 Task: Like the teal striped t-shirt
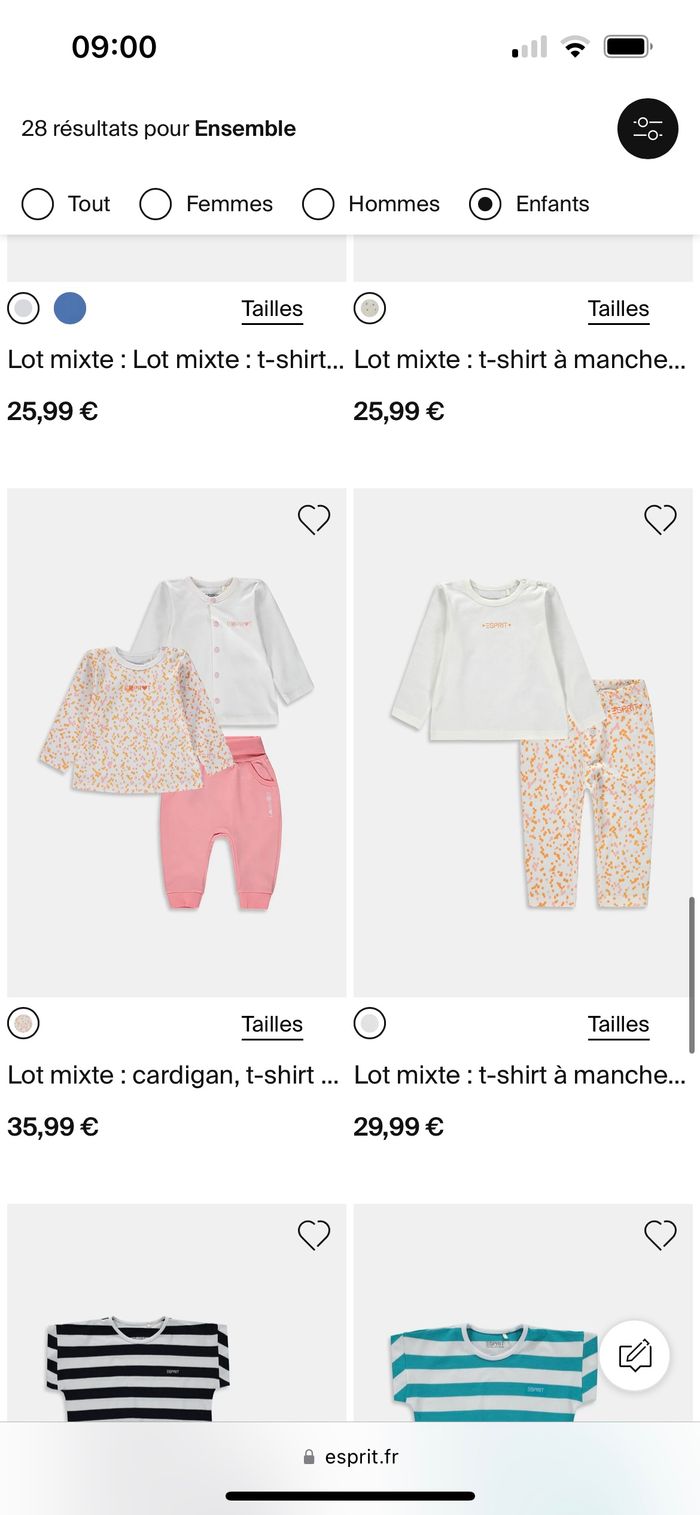(x=660, y=1235)
